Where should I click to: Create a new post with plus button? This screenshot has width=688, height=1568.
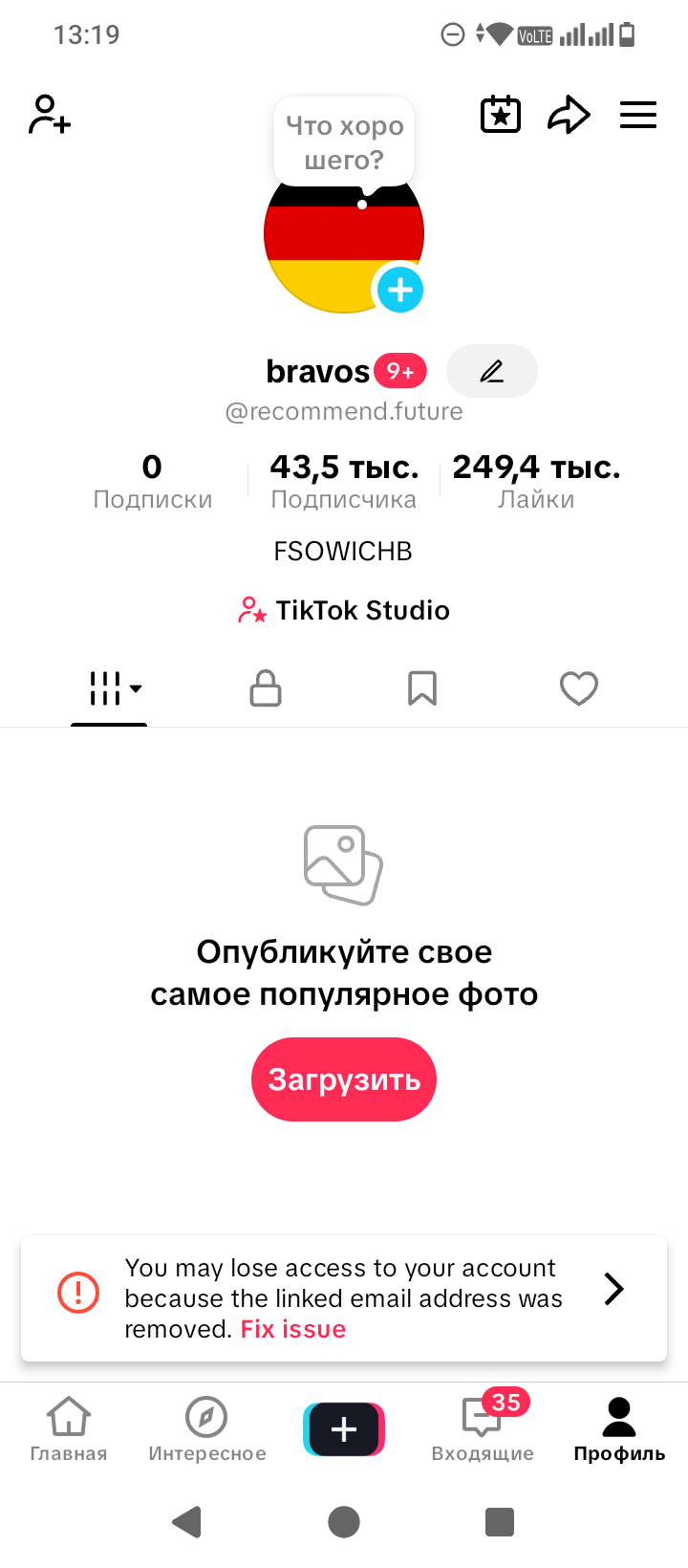(344, 1429)
